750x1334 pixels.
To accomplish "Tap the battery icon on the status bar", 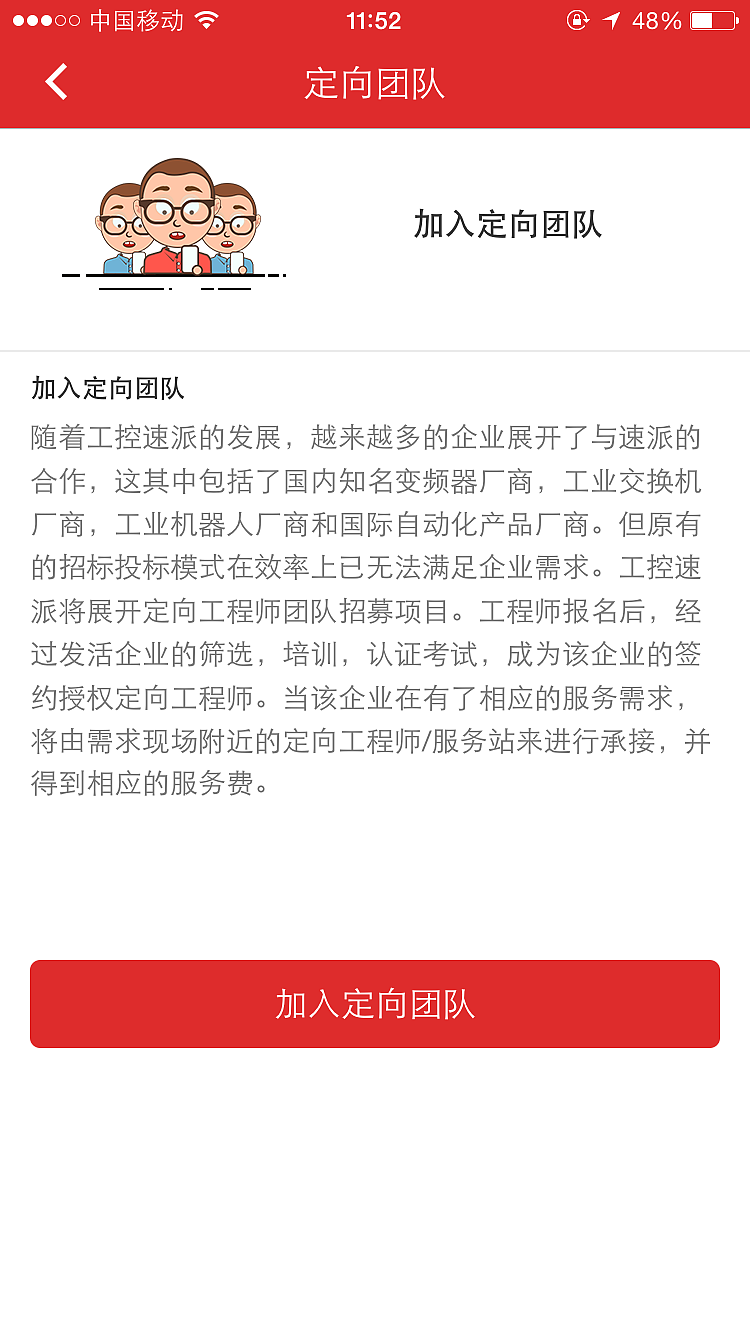I will click(712, 19).
